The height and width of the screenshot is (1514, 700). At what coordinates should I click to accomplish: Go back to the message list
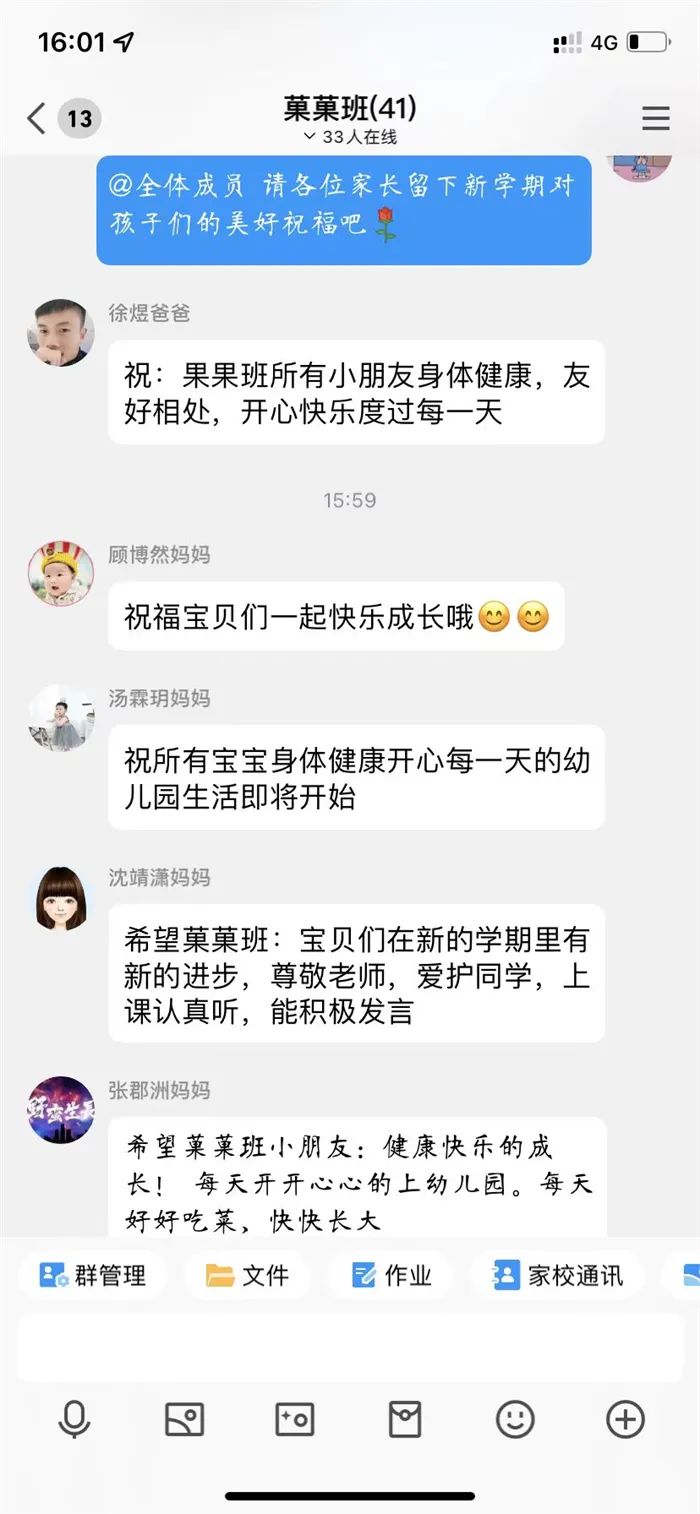pos(37,119)
